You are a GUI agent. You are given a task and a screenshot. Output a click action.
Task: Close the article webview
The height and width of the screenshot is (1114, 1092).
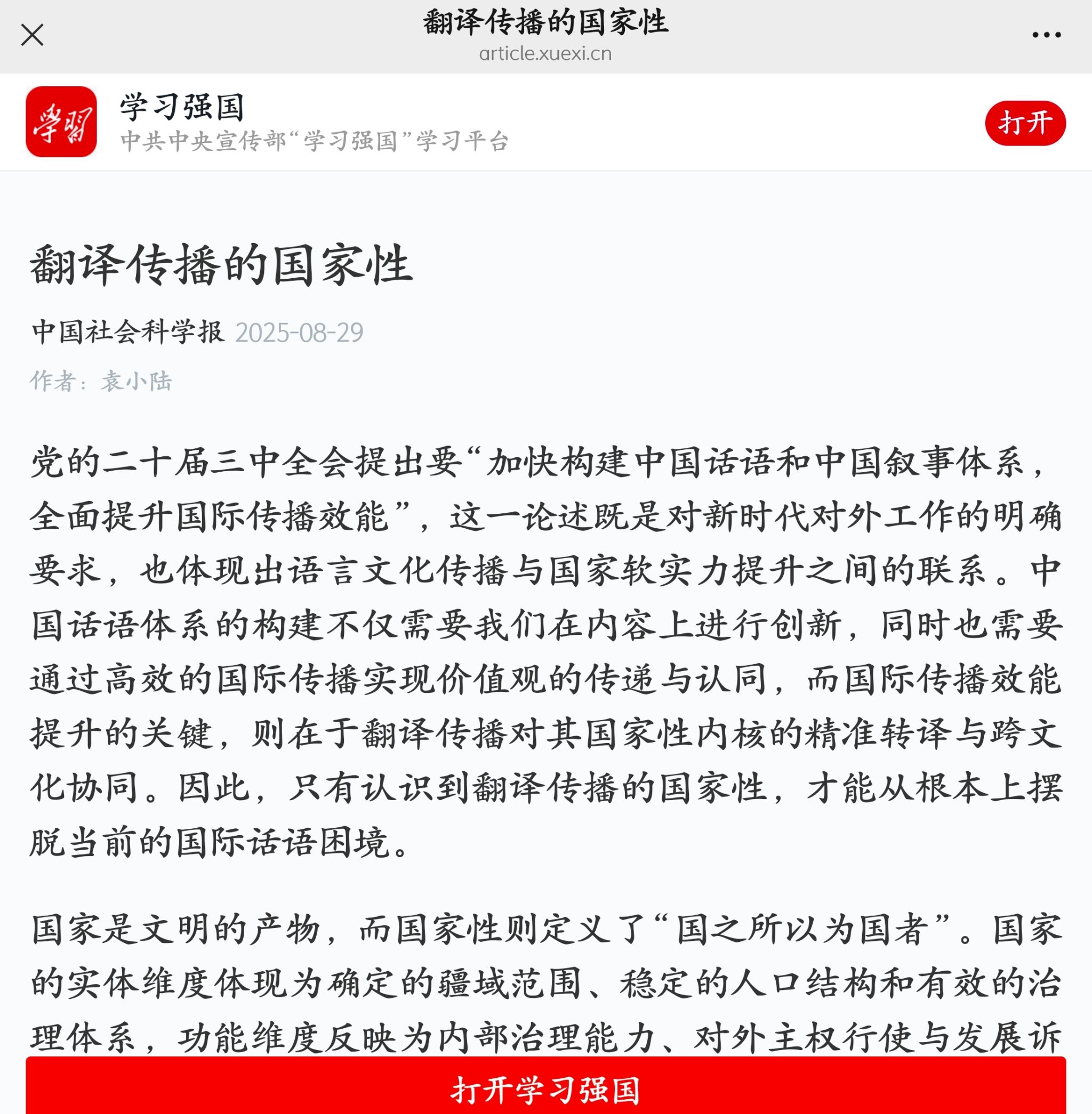pos(32,35)
